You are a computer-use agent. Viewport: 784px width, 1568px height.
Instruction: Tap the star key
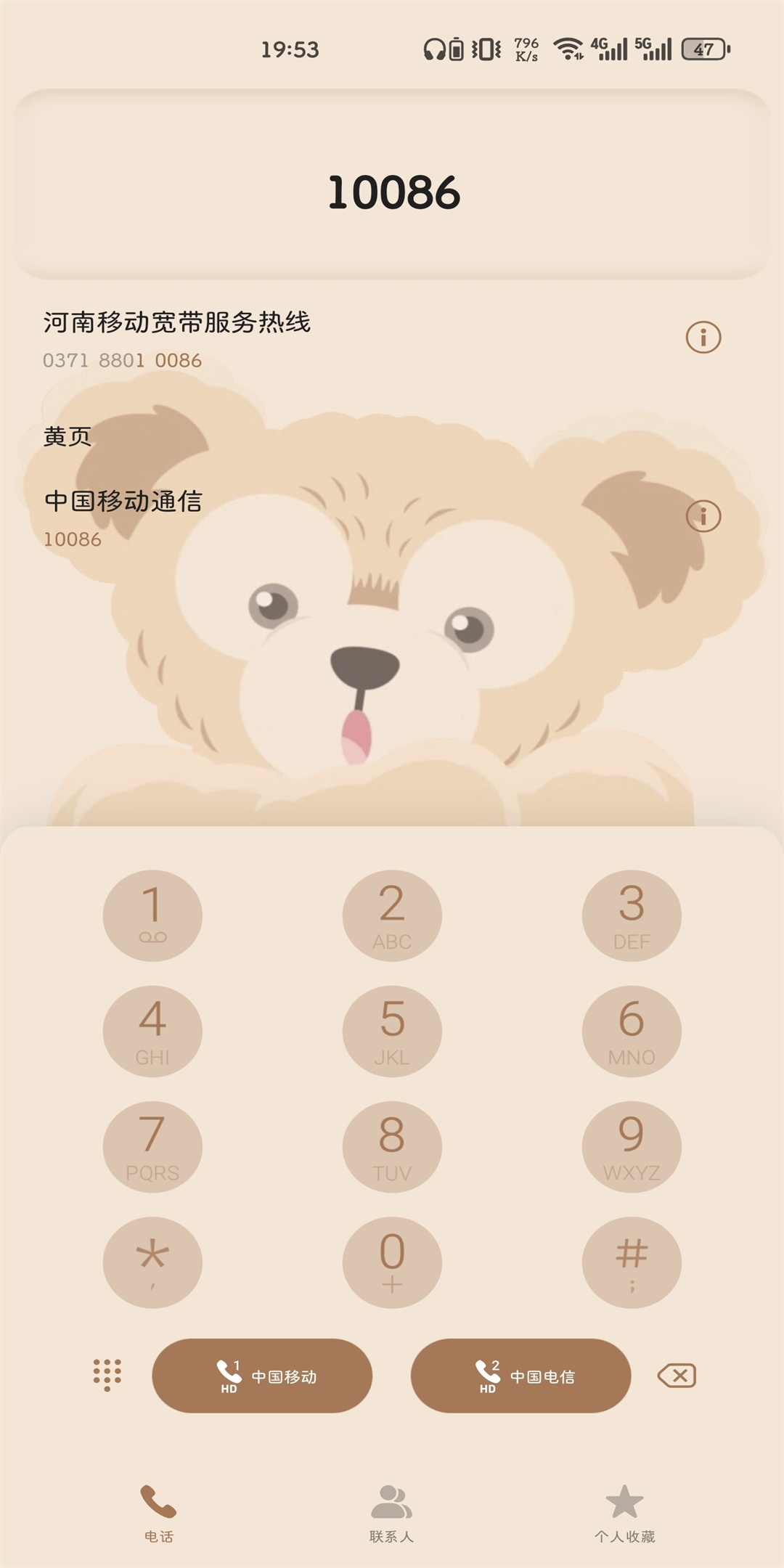(152, 1262)
